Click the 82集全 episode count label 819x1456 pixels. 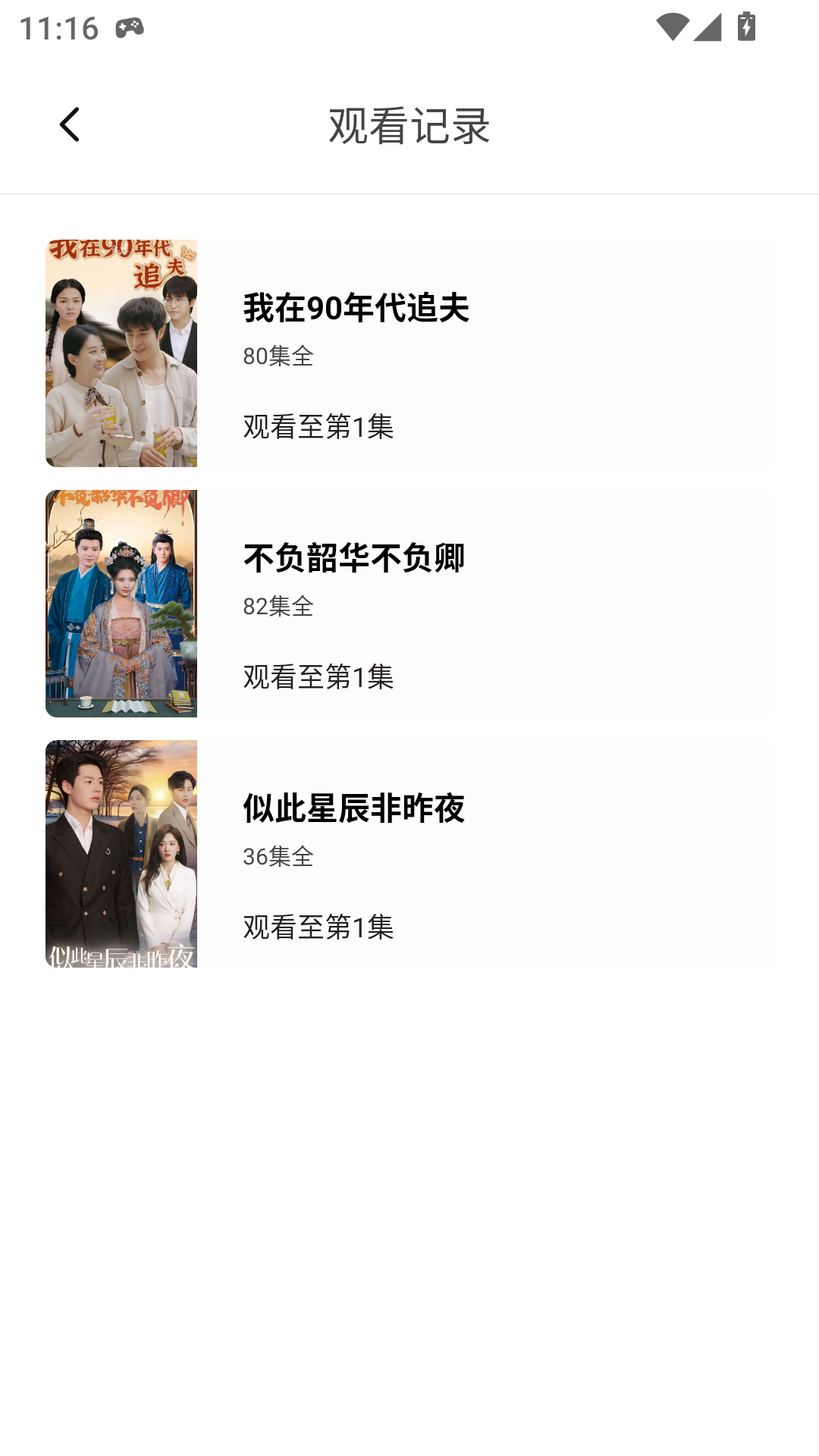pos(278,607)
